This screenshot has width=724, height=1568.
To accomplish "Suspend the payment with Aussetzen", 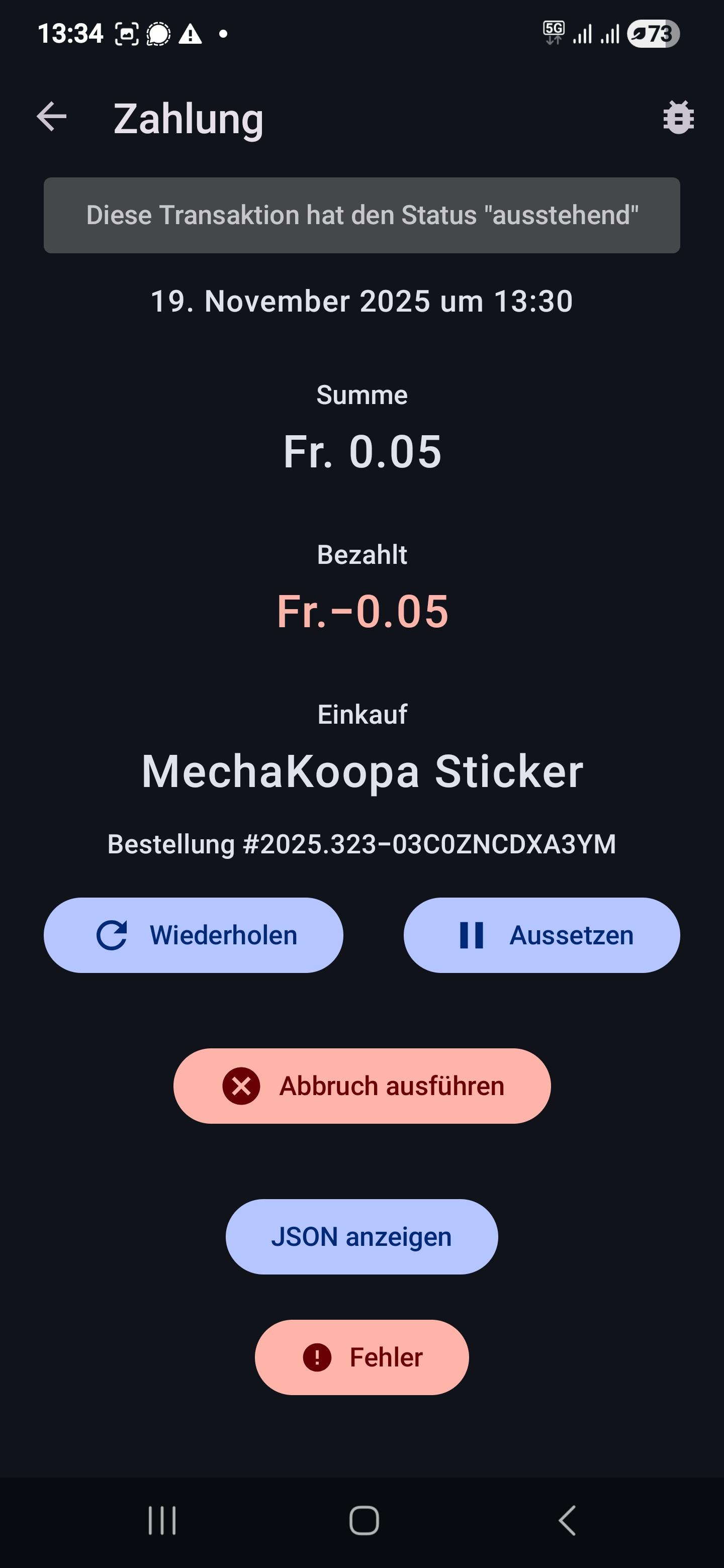I will [x=541, y=935].
